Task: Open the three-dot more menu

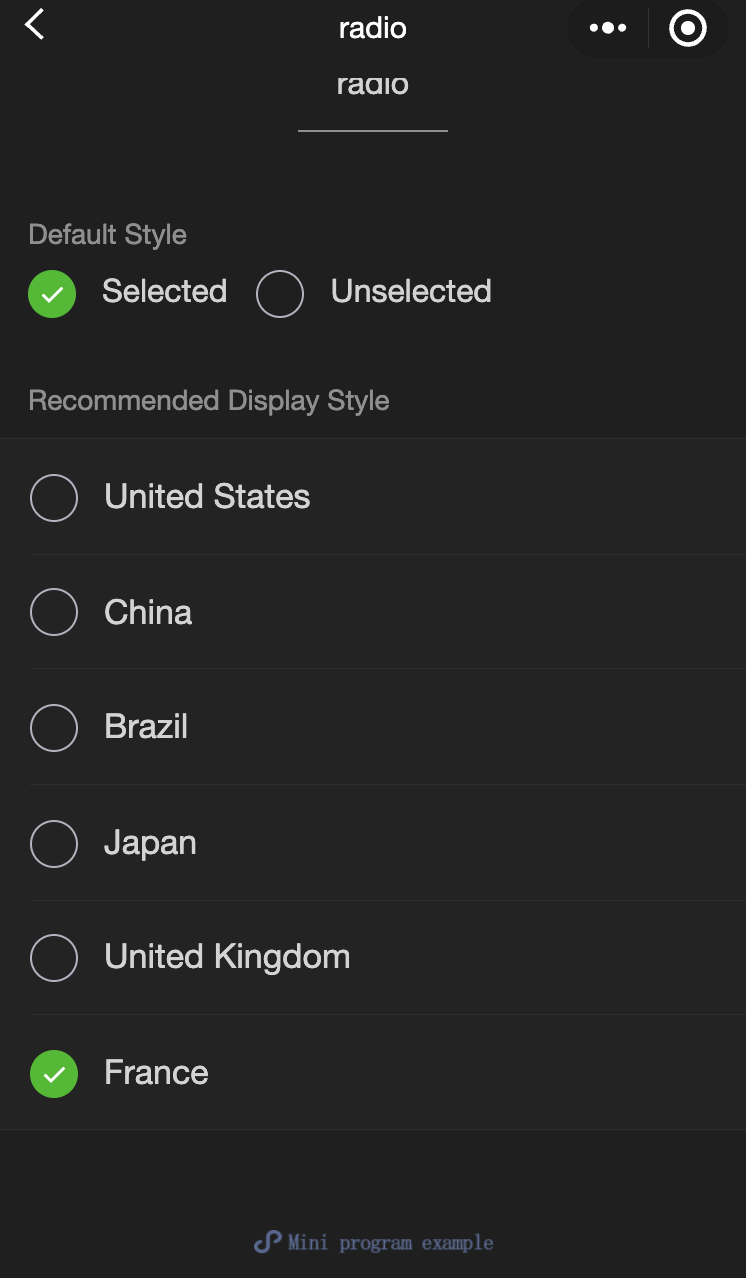Action: point(607,28)
